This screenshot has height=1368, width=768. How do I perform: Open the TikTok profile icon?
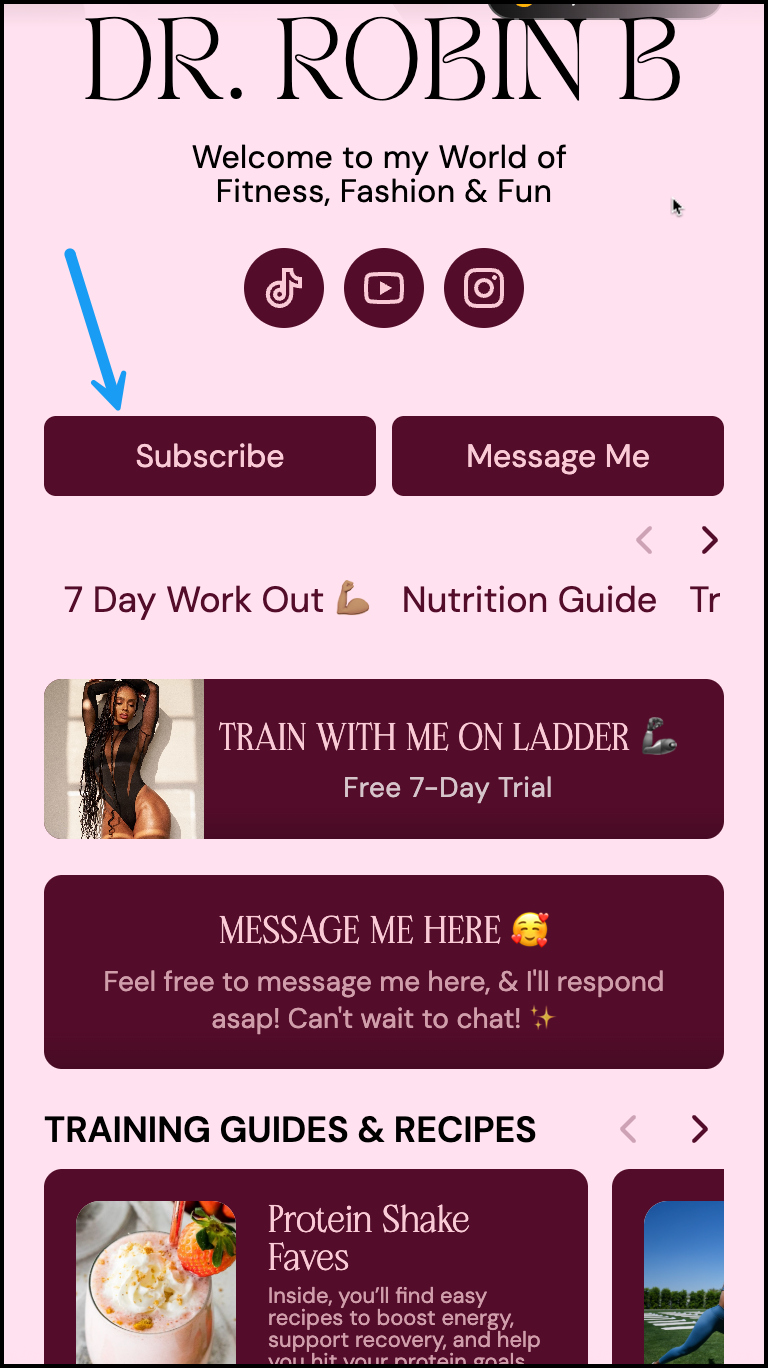[284, 288]
